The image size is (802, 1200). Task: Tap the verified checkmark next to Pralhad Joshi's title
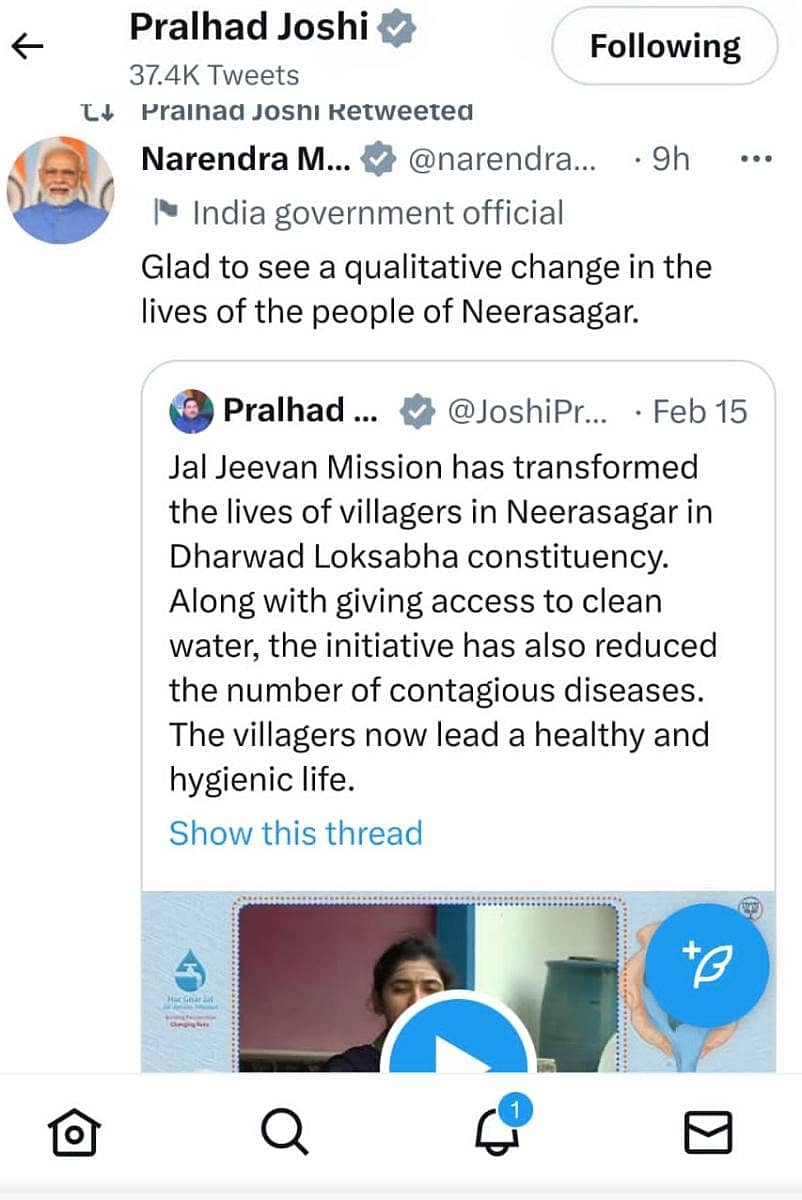coord(395,27)
